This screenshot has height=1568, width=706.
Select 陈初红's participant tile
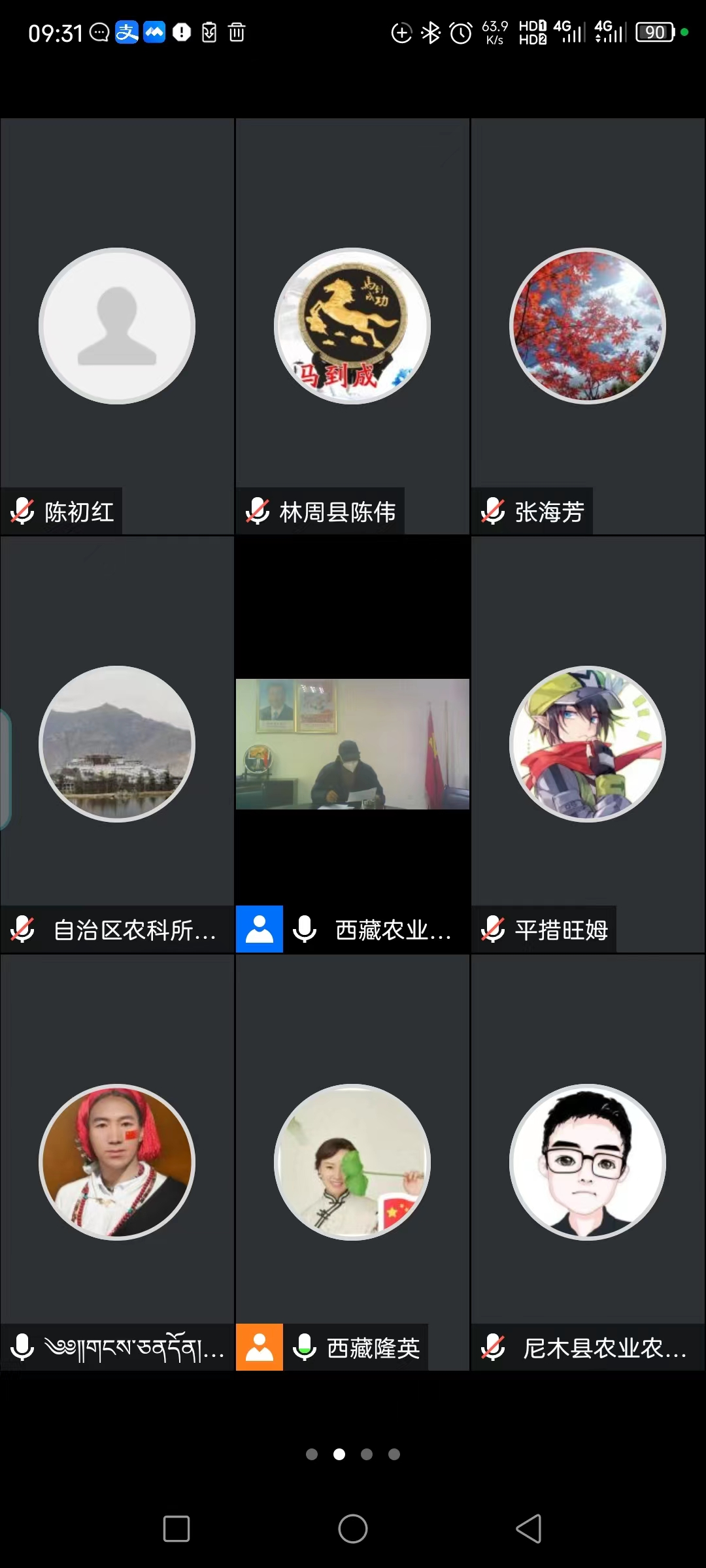pyautogui.click(x=117, y=327)
